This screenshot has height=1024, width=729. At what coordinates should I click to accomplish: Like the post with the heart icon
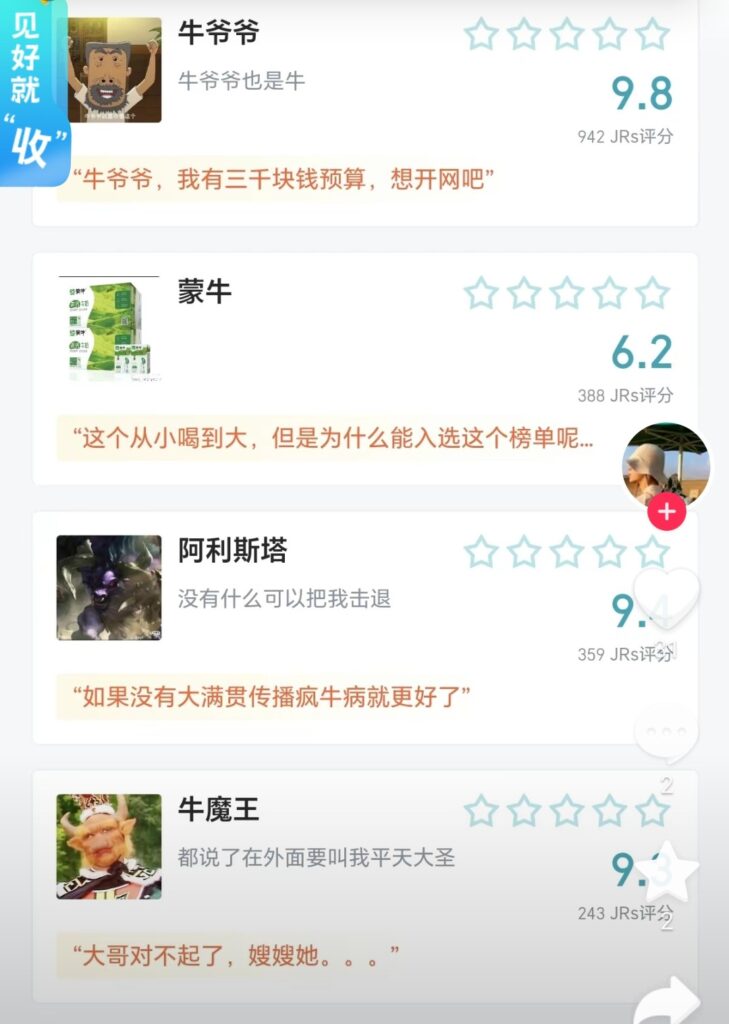(x=666, y=594)
